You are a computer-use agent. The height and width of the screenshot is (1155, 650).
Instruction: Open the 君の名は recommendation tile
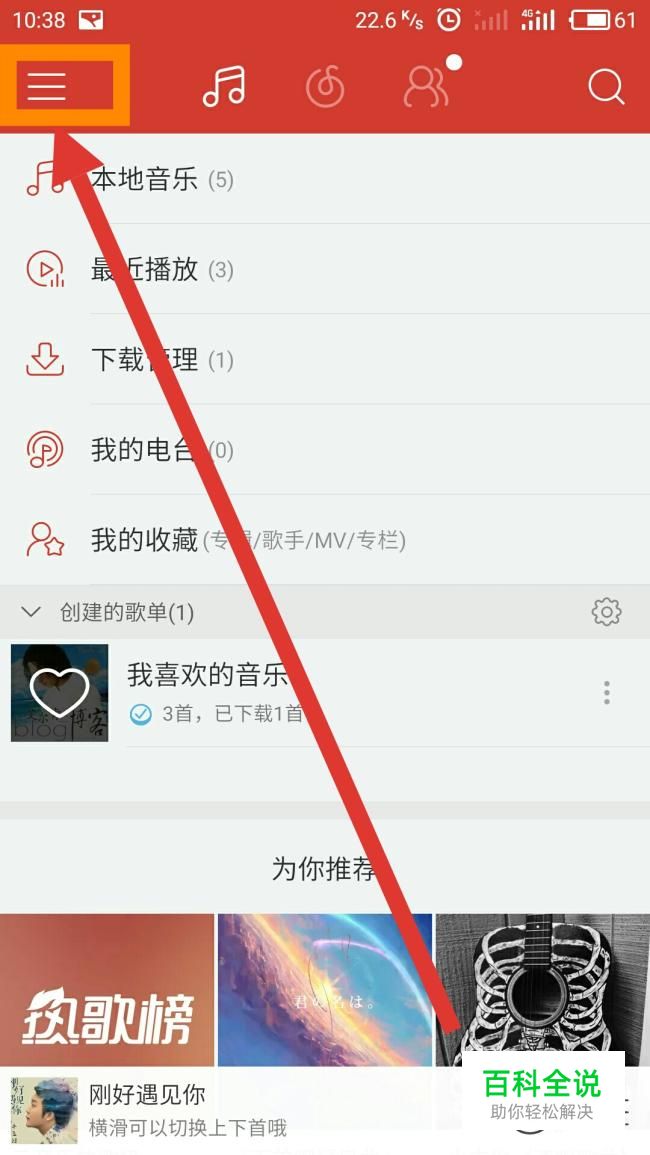pyautogui.click(x=325, y=990)
